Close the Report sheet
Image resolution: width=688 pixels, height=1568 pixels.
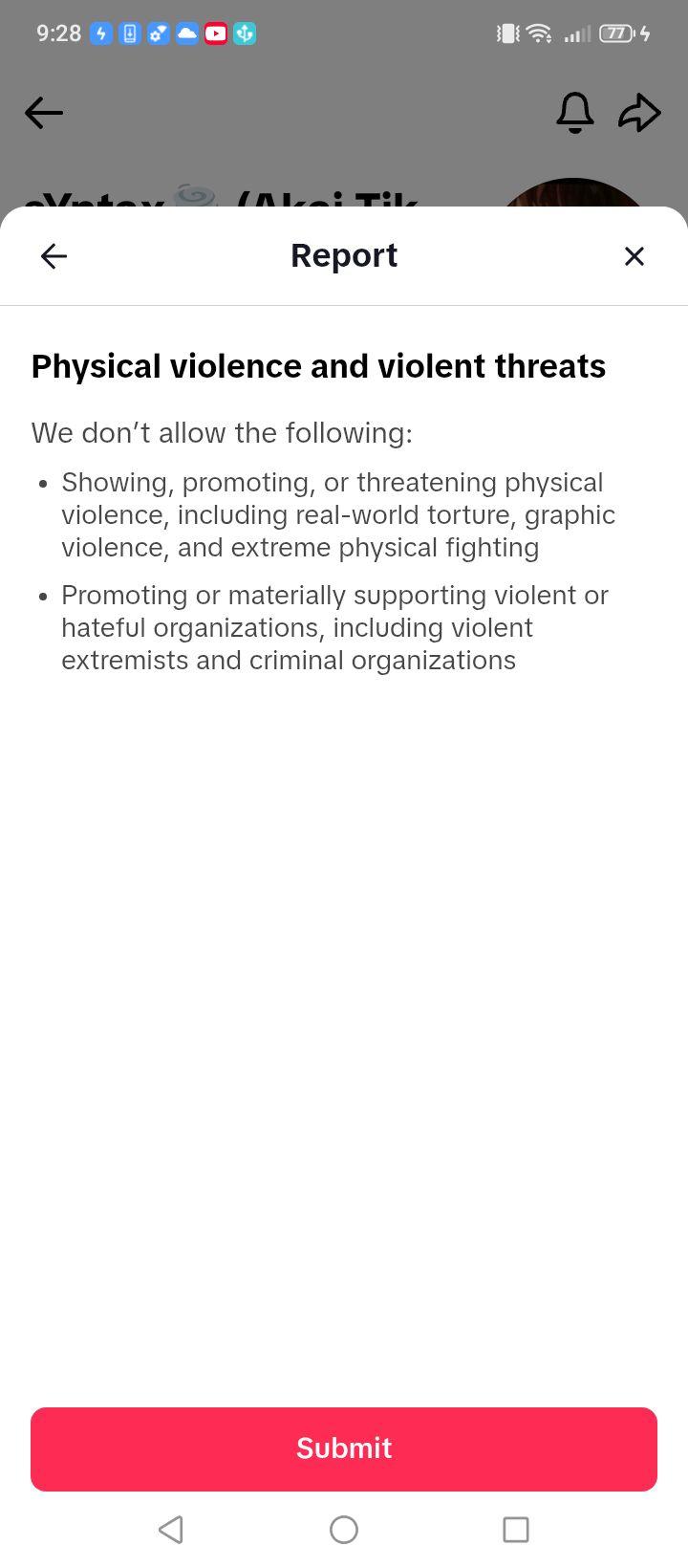click(634, 256)
